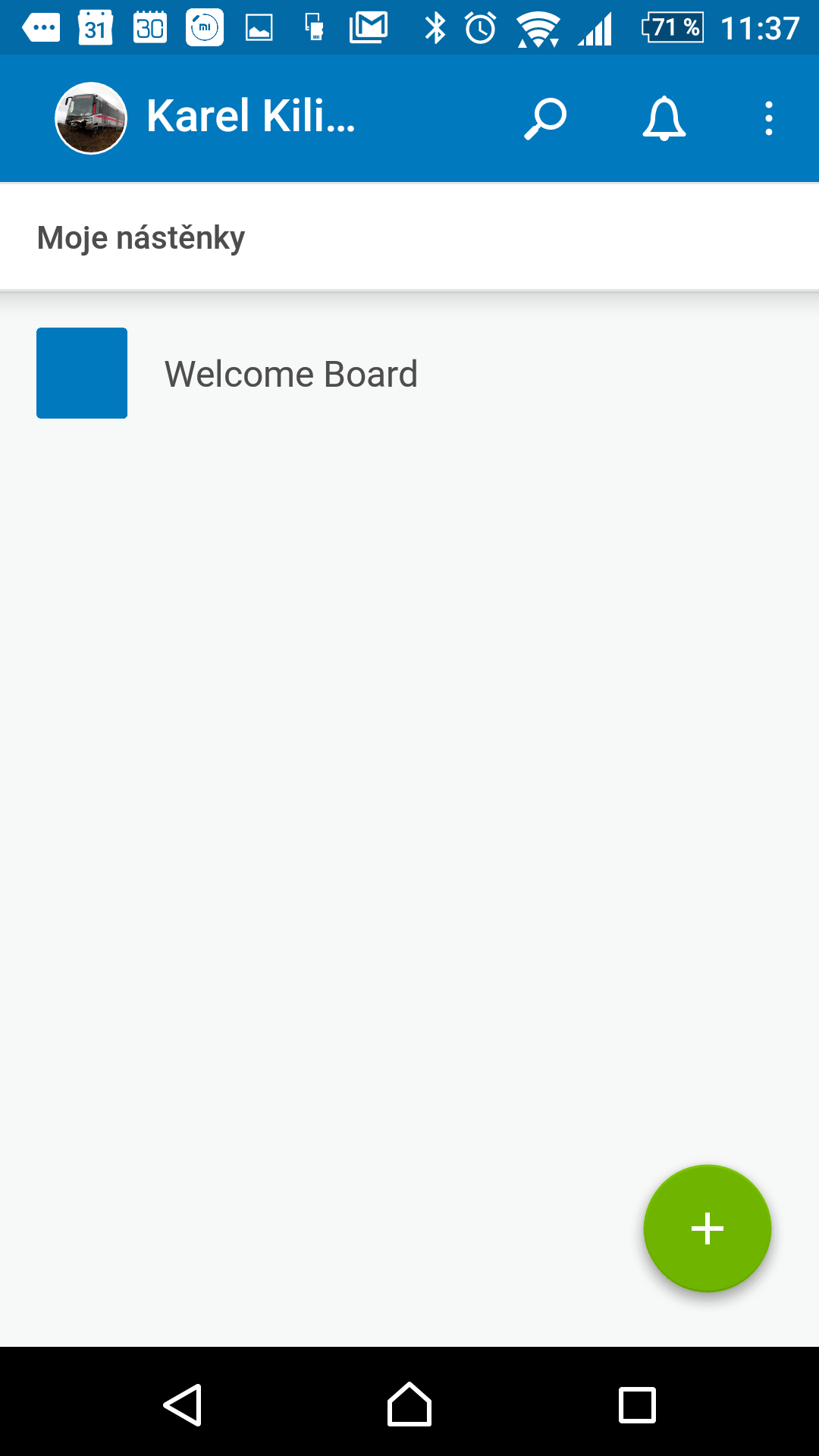Open the three-dot overflow menu
819x1456 pixels.
[x=769, y=118]
